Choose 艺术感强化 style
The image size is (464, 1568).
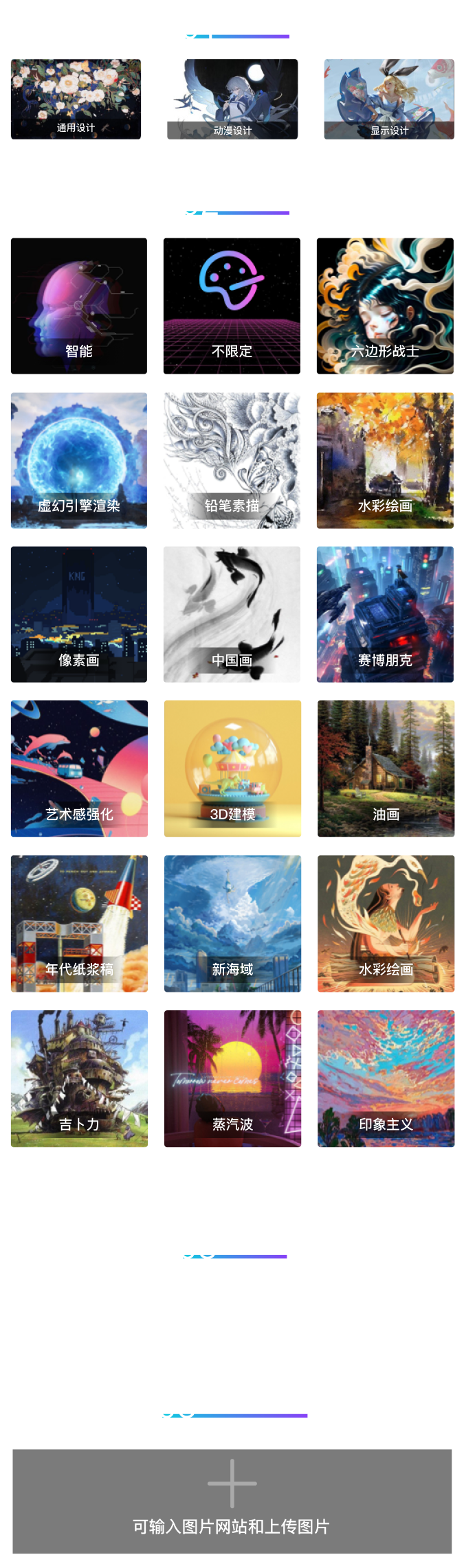(x=79, y=769)
